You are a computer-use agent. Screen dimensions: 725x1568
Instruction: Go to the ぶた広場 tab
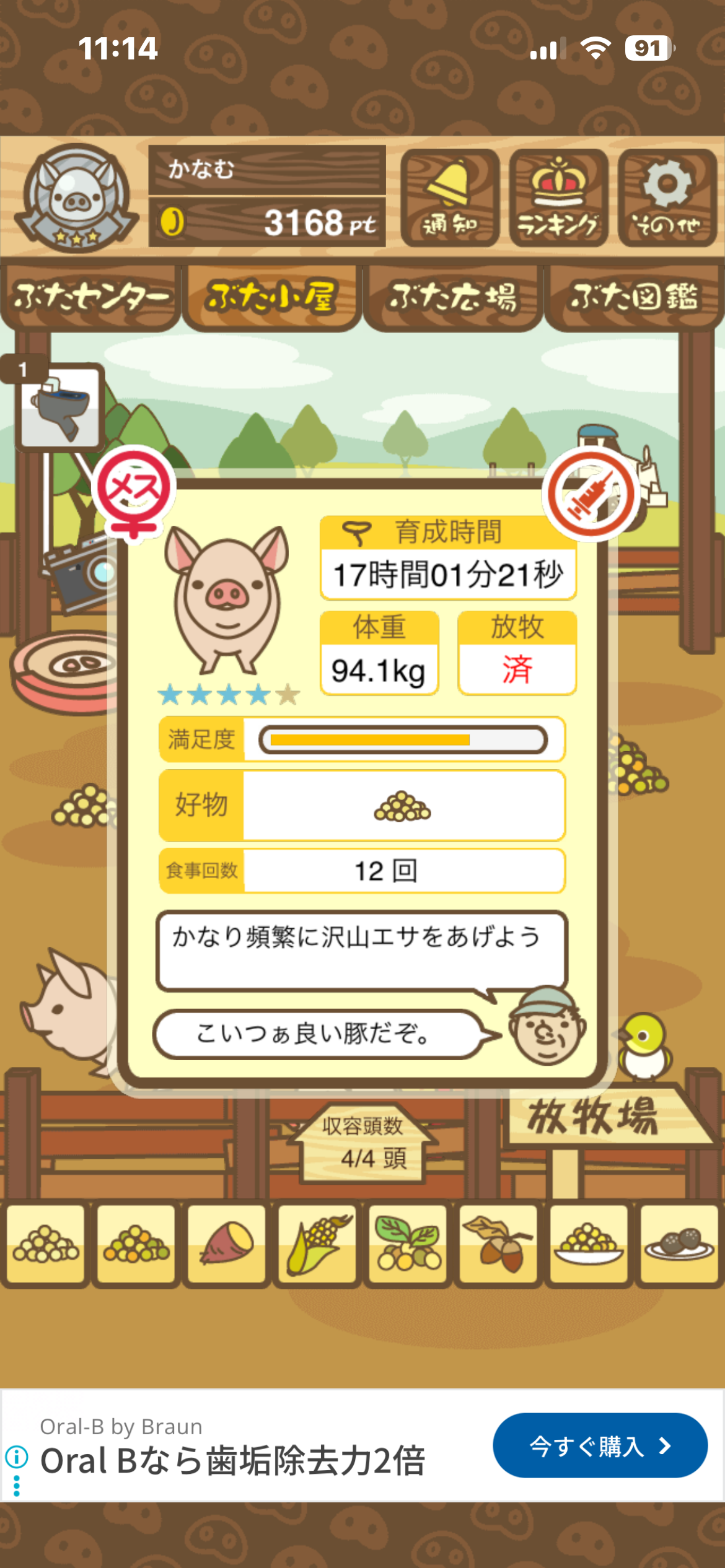(x=452, y=297)
